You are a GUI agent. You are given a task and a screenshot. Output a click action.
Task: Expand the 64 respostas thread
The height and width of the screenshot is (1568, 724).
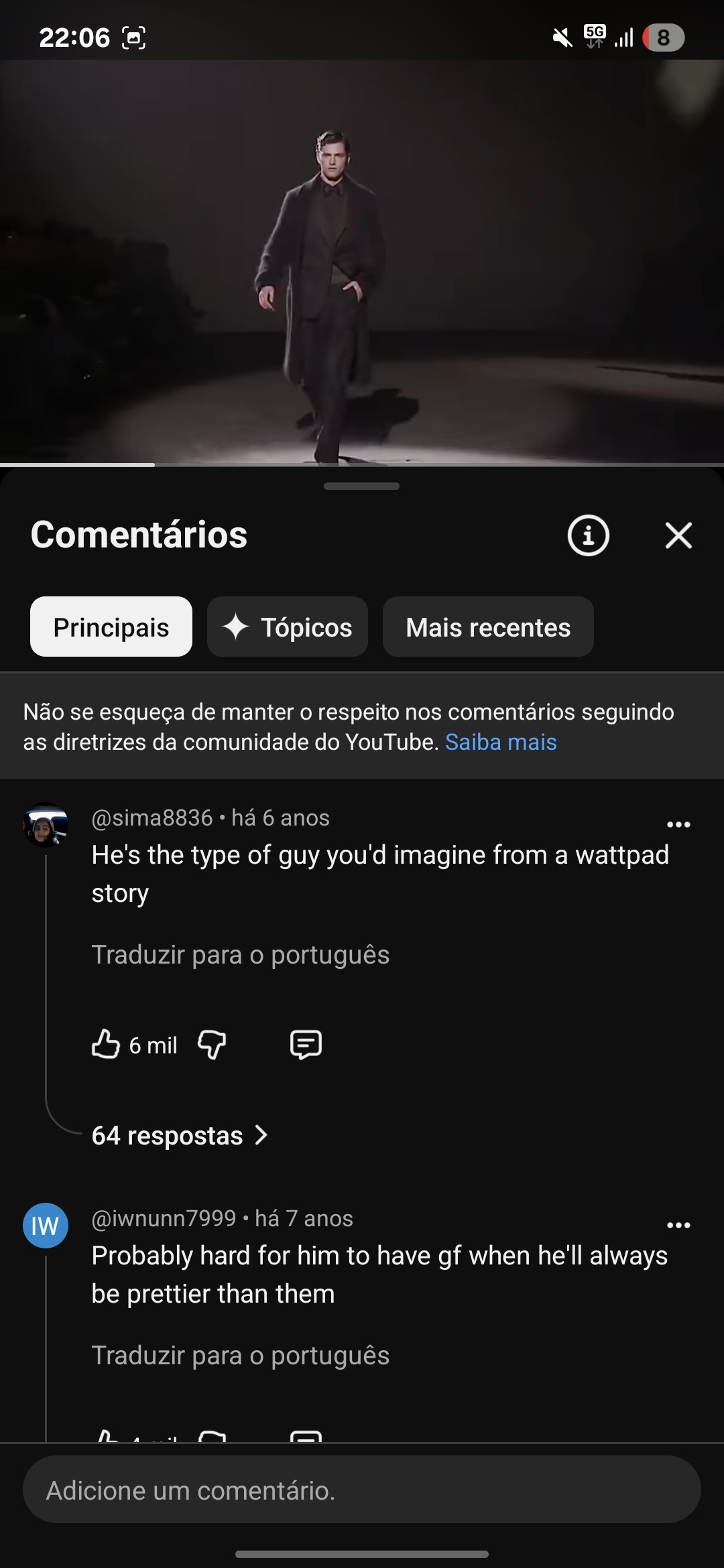click(180, 1136)
